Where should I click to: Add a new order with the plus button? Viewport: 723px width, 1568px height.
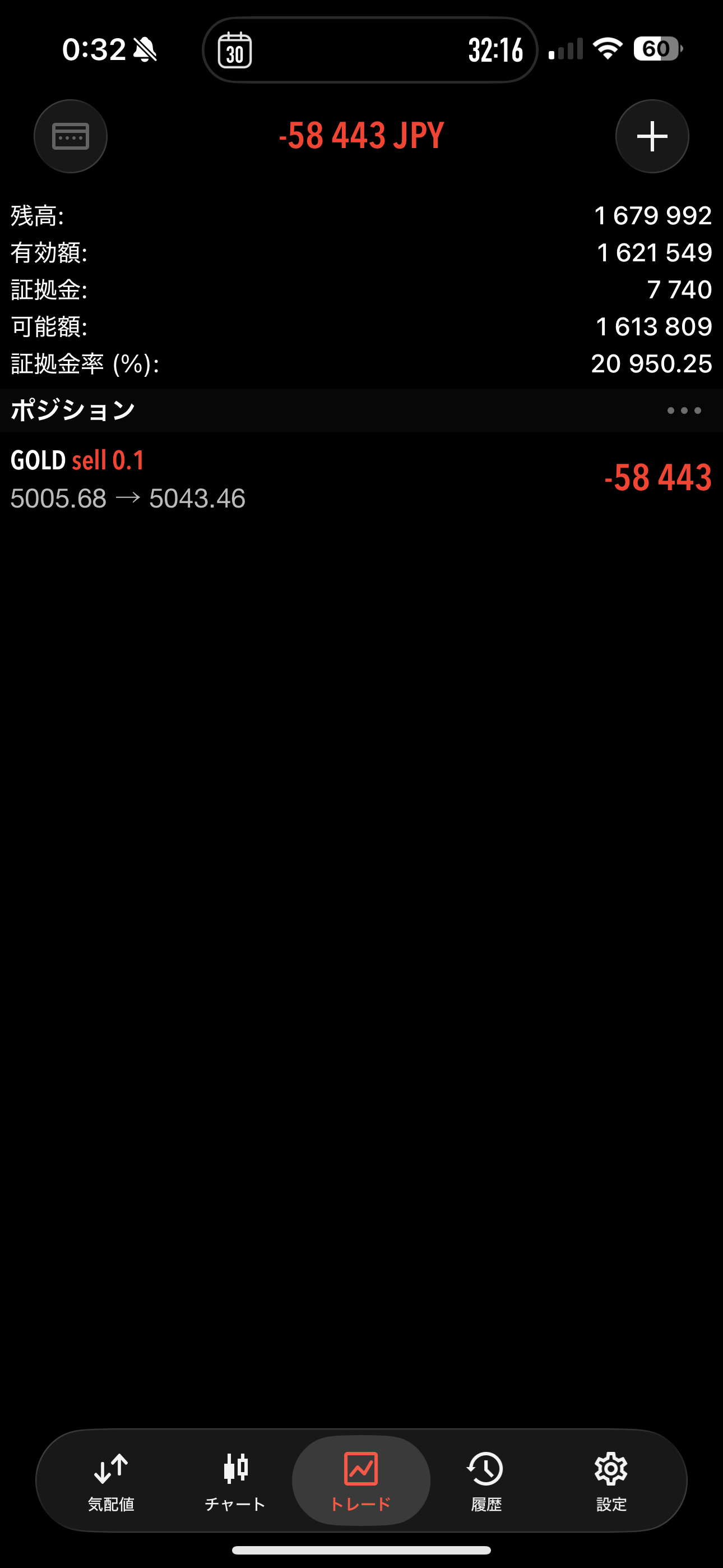[x=652, y=136]
